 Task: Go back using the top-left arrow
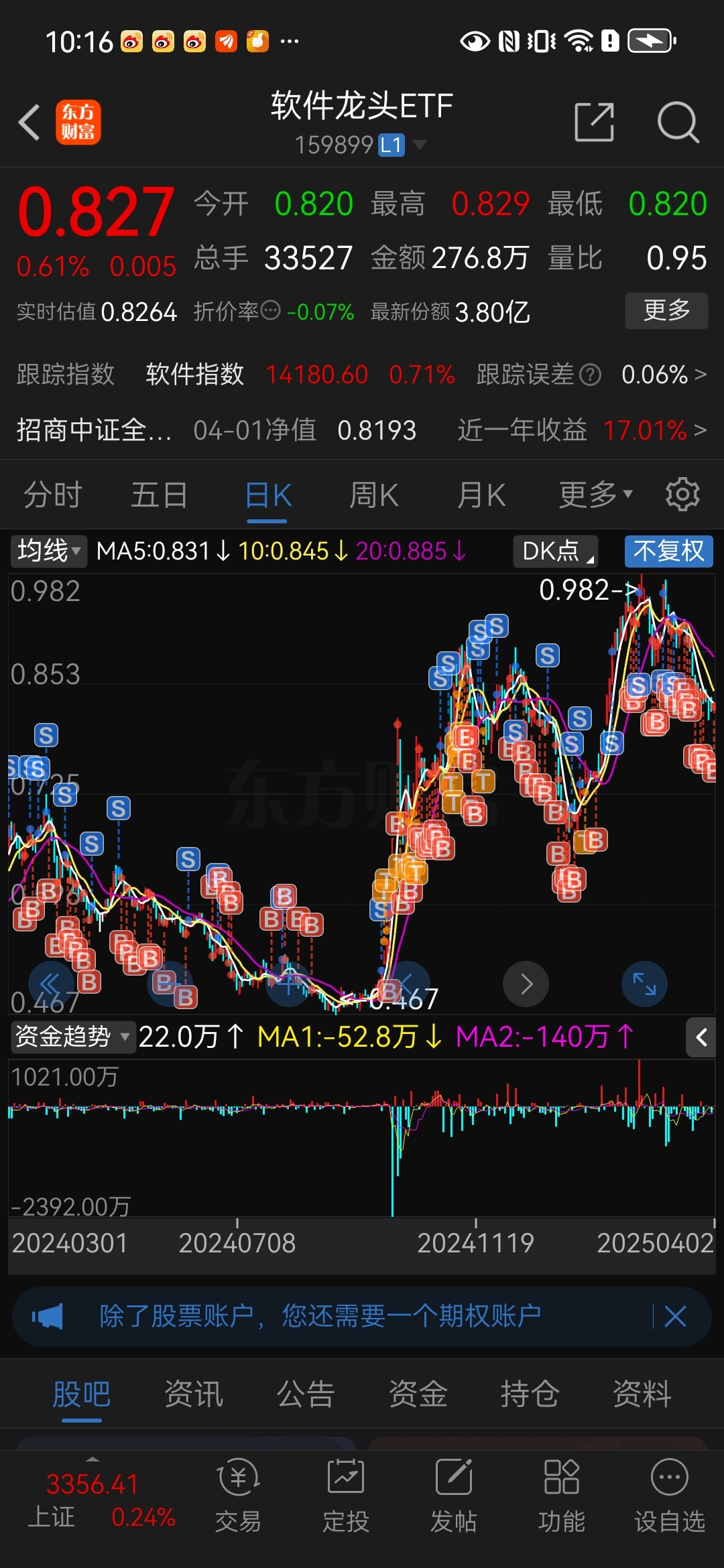click(29, 122)
